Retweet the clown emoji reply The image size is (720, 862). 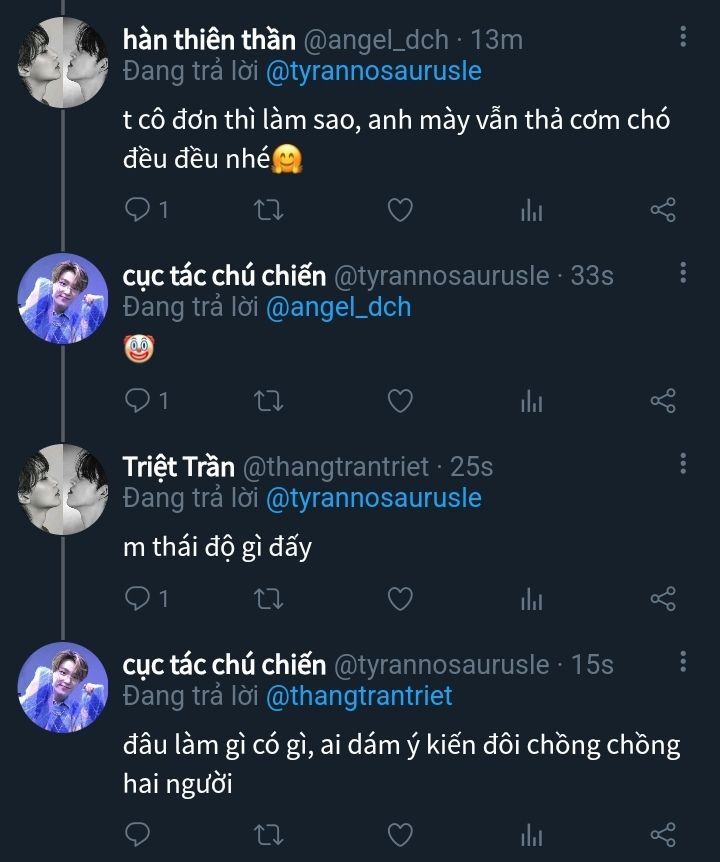point(269,402)
